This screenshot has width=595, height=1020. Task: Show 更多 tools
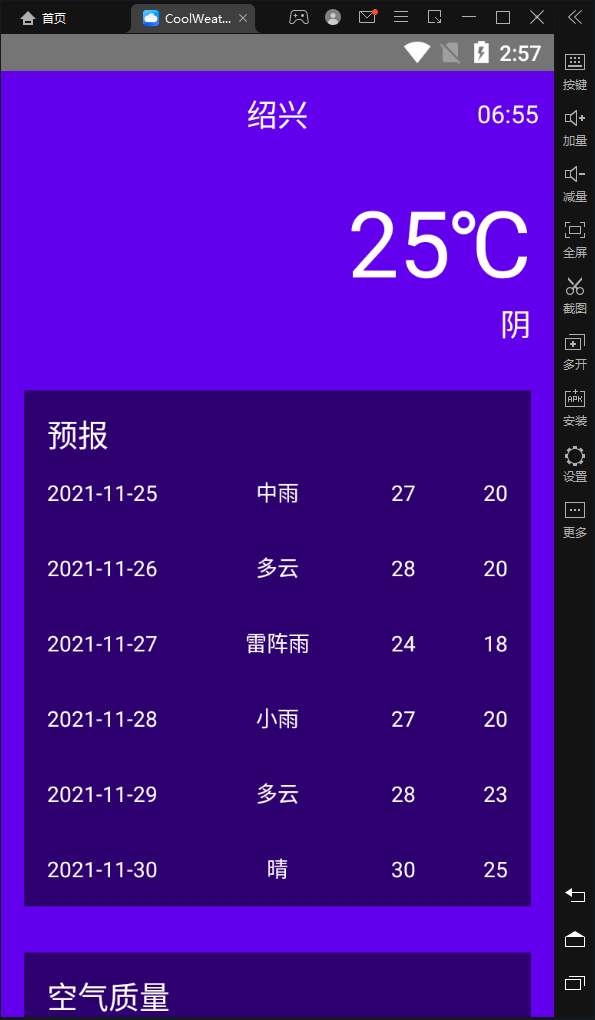click(575, 520)
